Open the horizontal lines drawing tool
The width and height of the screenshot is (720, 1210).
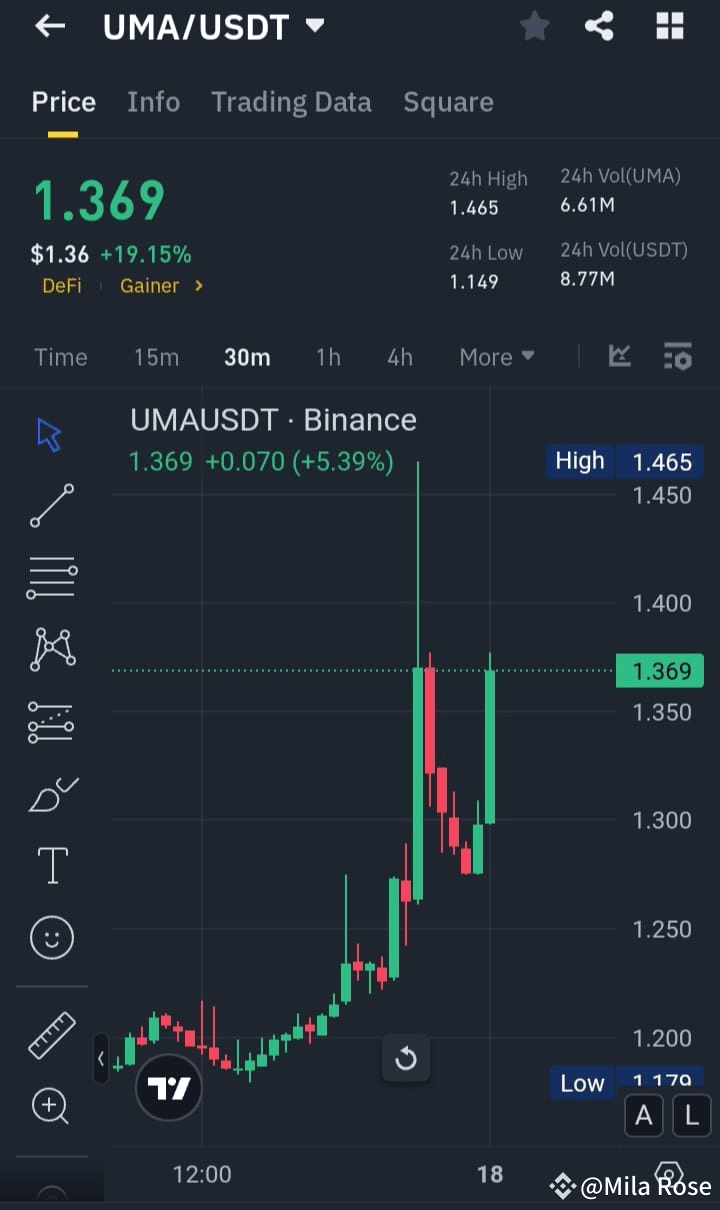[50, 578]
